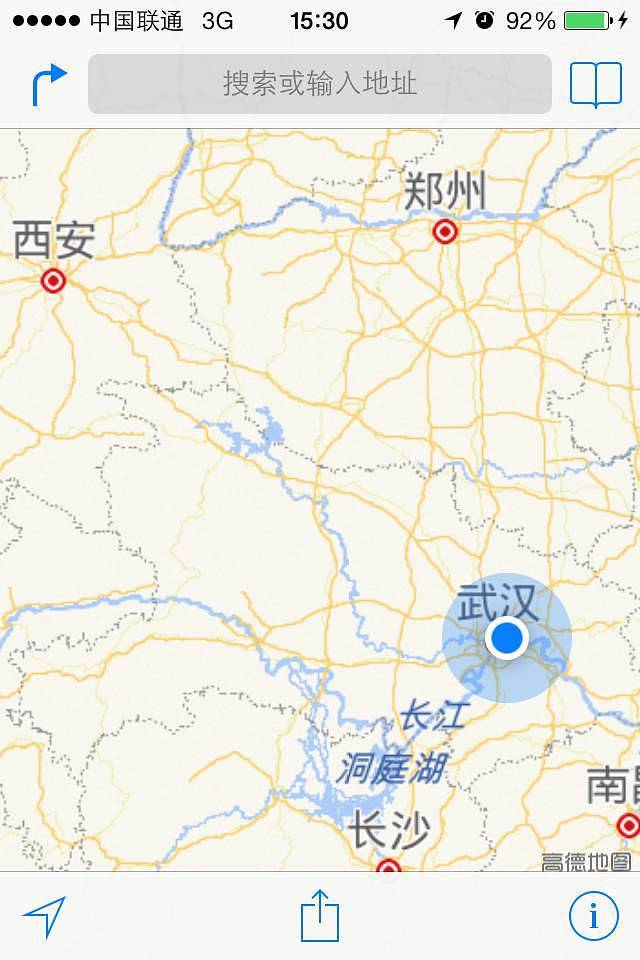Select the blue current location dot
640x960 pixels.
[x=507, y=637]
